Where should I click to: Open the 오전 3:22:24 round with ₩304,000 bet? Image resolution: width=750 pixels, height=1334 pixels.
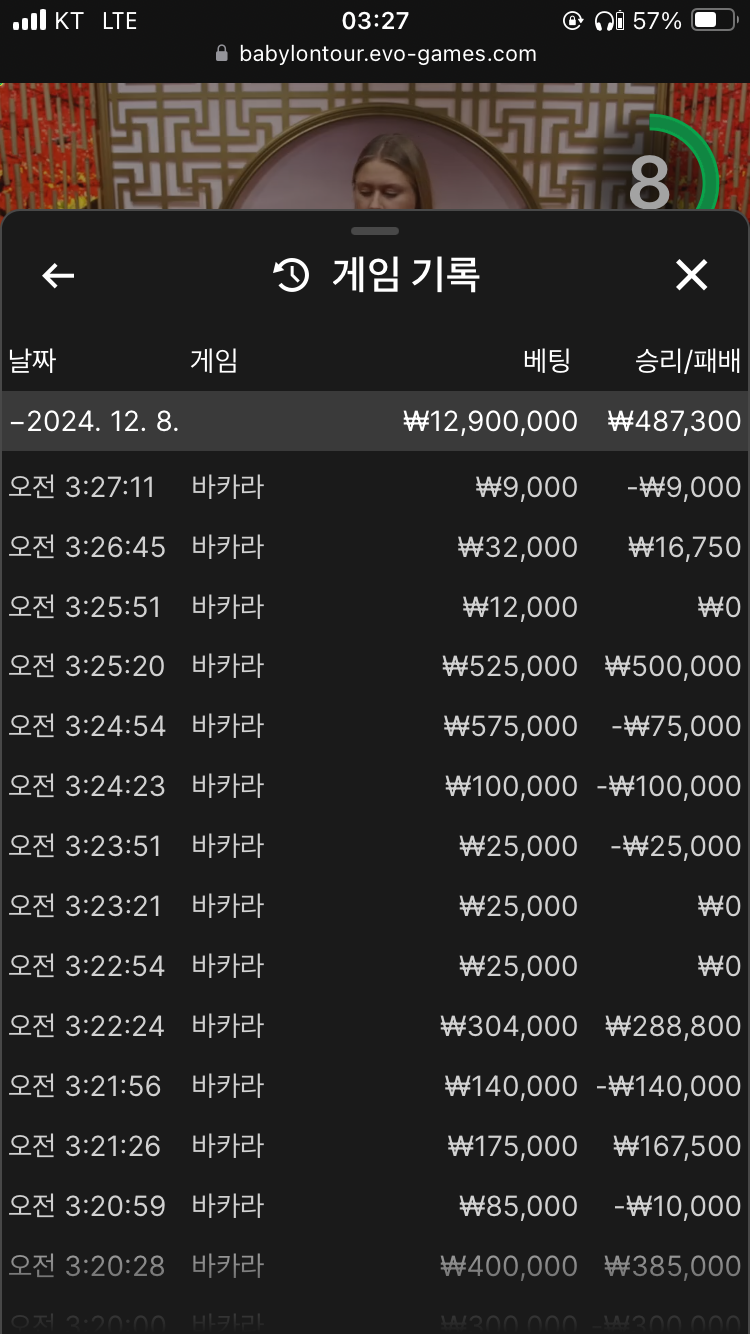point(375,1026)
